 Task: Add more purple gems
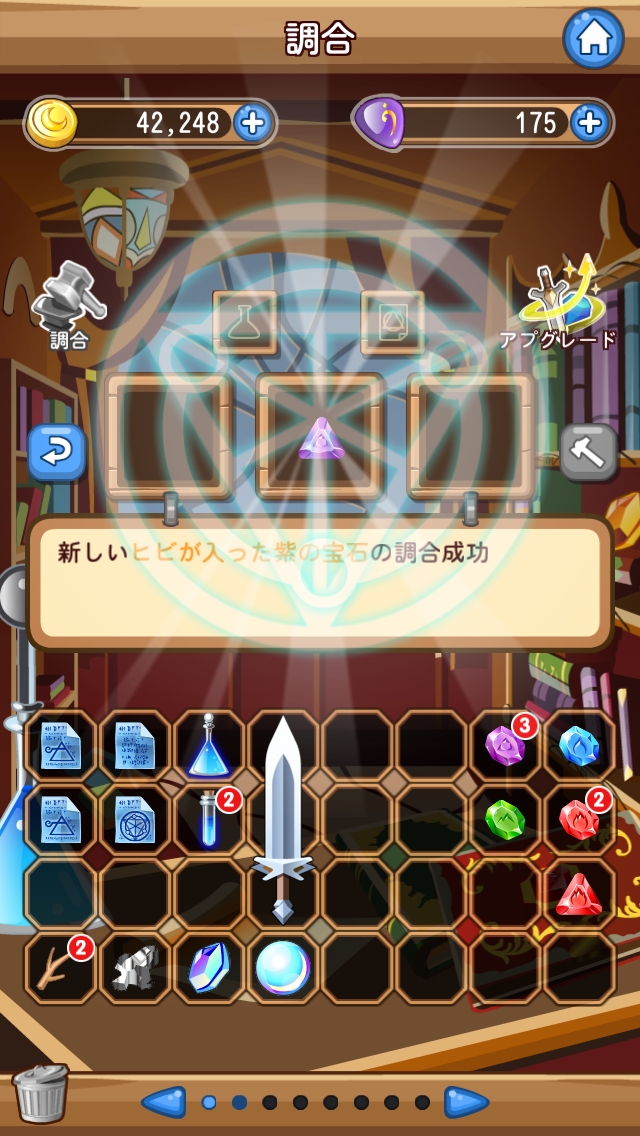pos(589,123)
